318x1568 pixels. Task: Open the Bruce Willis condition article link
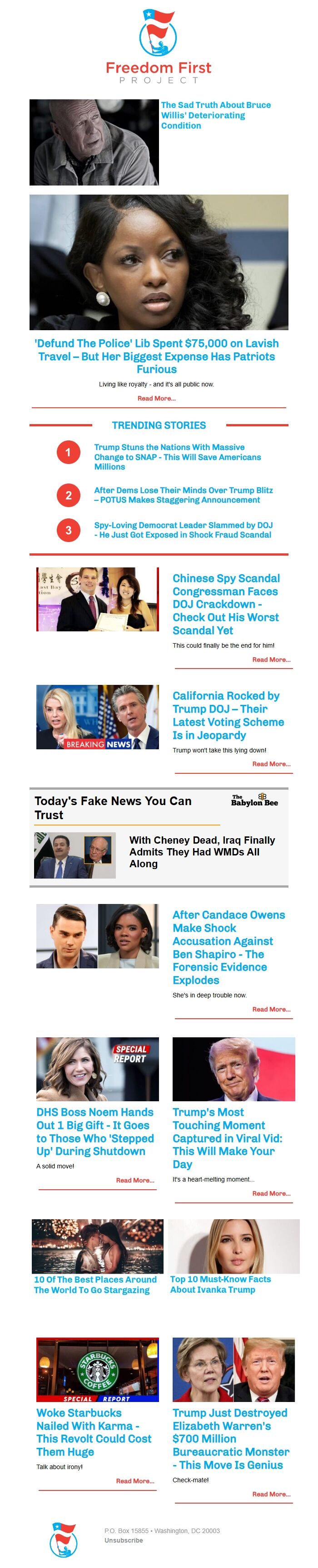click(215, 115)
